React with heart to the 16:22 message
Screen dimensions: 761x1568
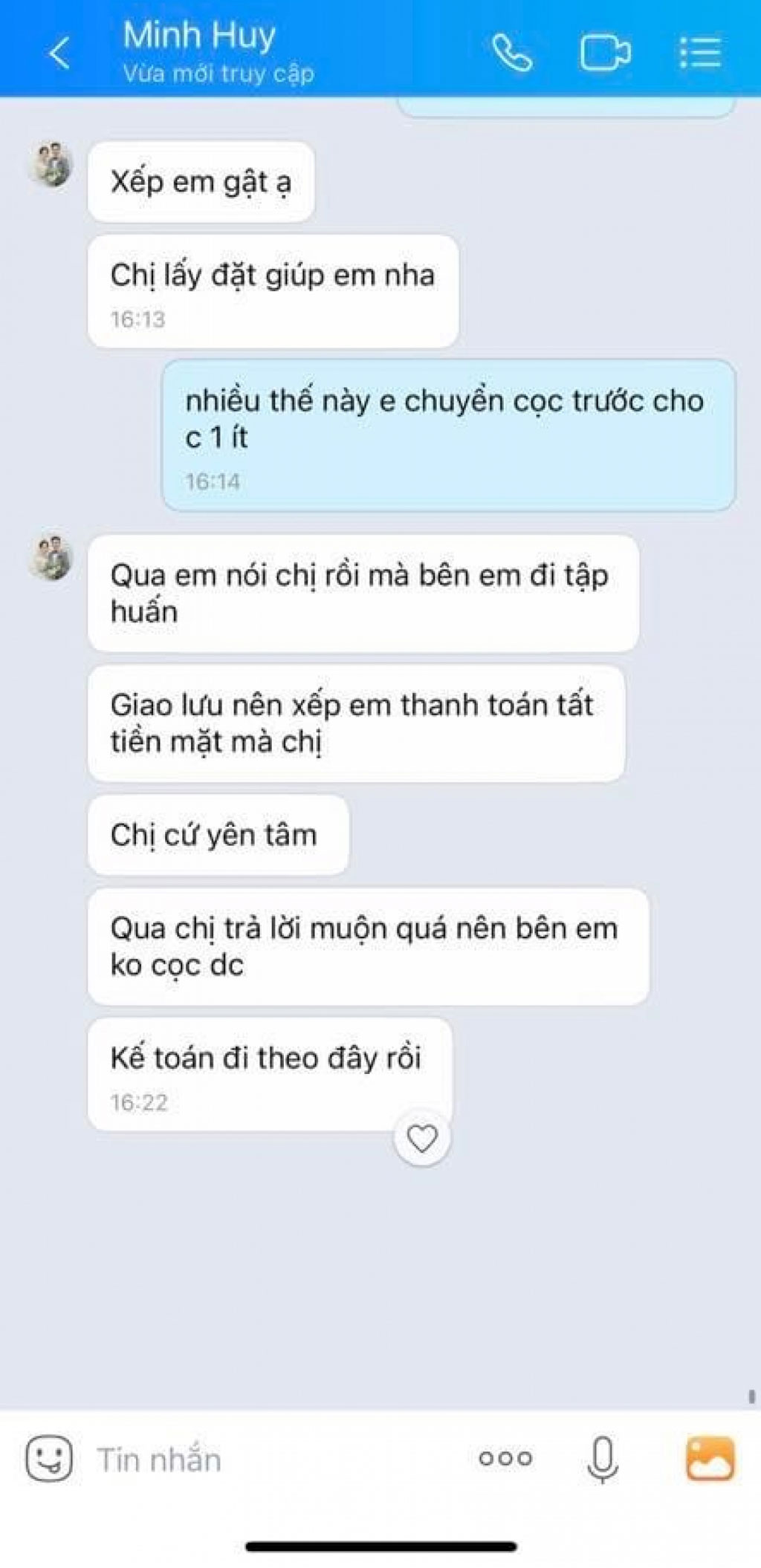pyautogui.click(x=422, y=1138)
